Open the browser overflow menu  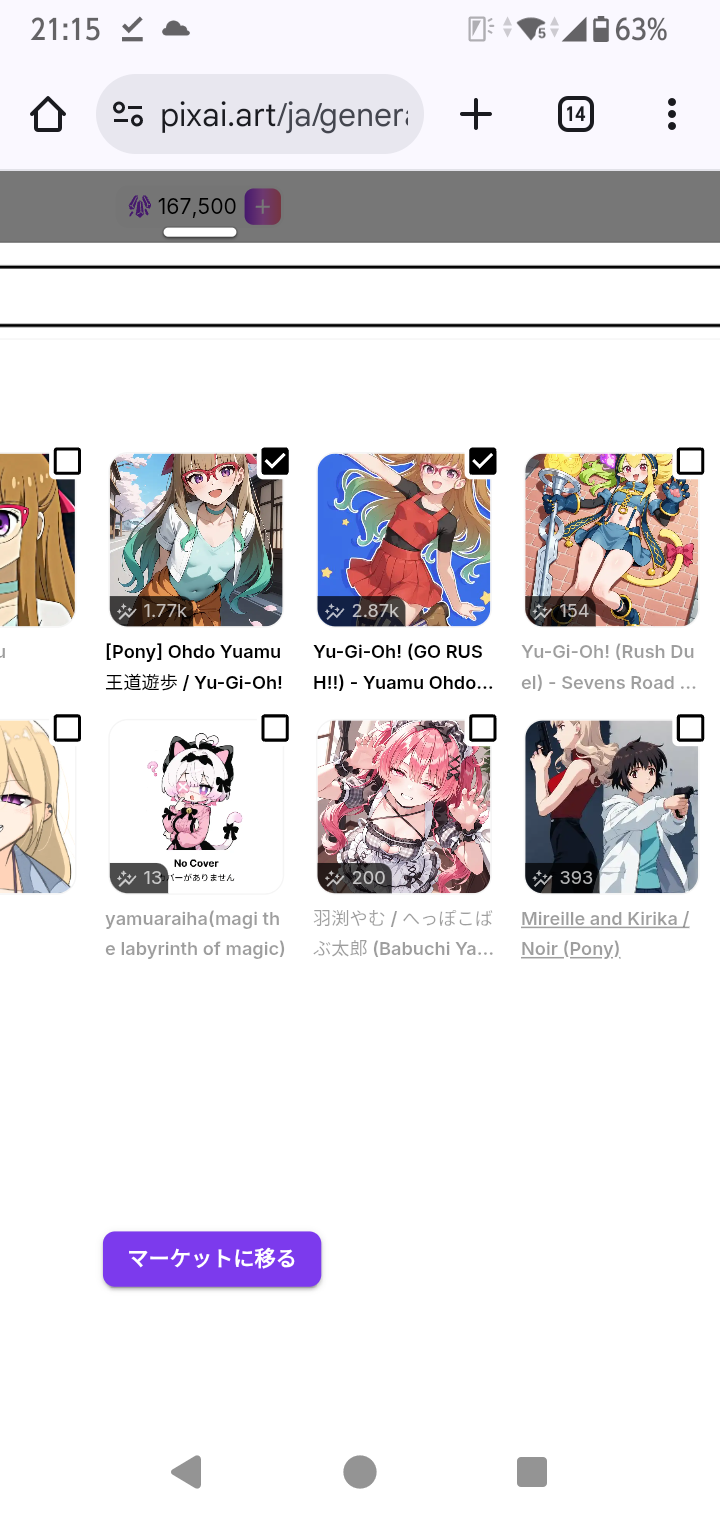671,115
